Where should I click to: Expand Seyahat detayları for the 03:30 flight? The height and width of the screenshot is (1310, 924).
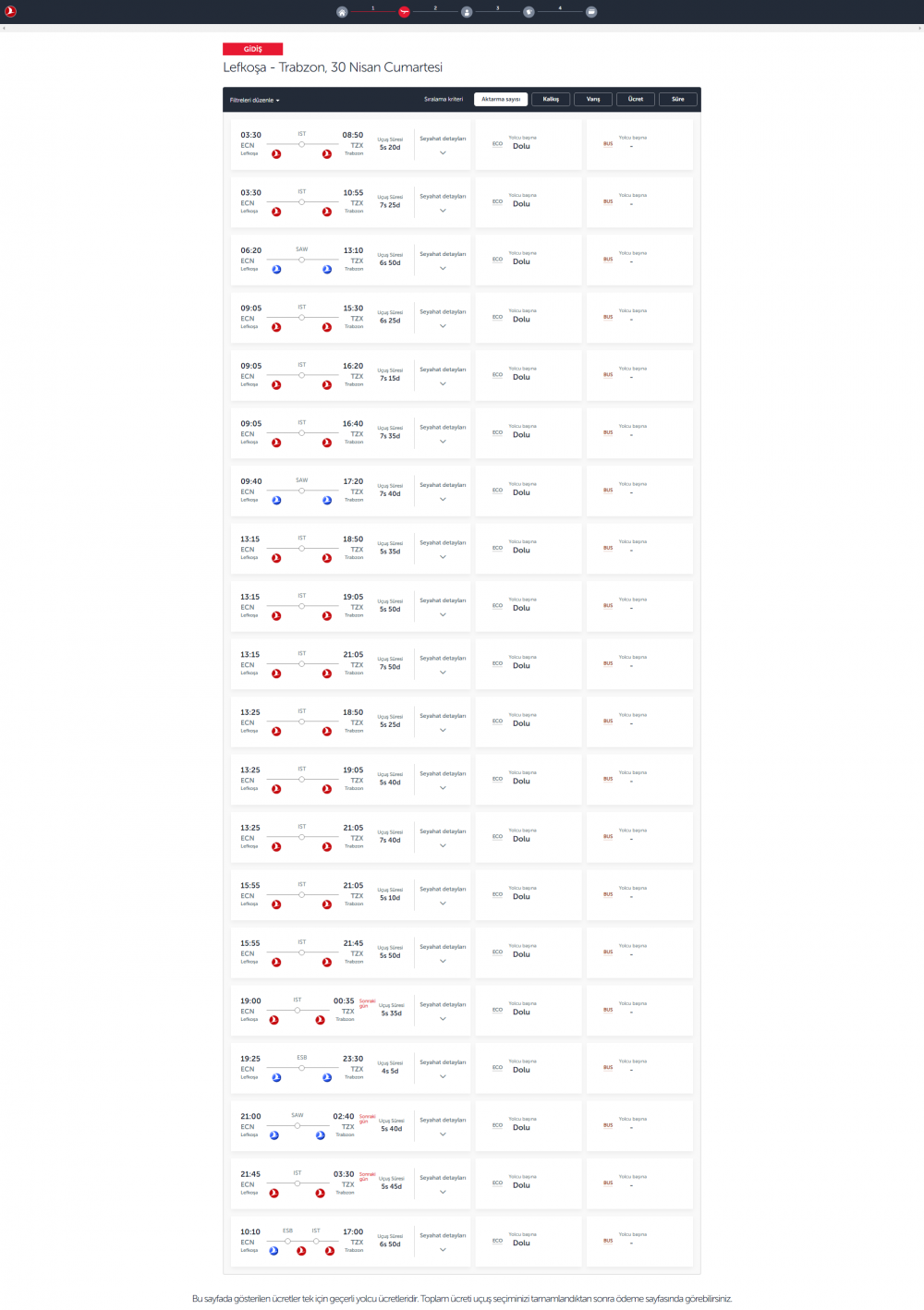point(442,139)
